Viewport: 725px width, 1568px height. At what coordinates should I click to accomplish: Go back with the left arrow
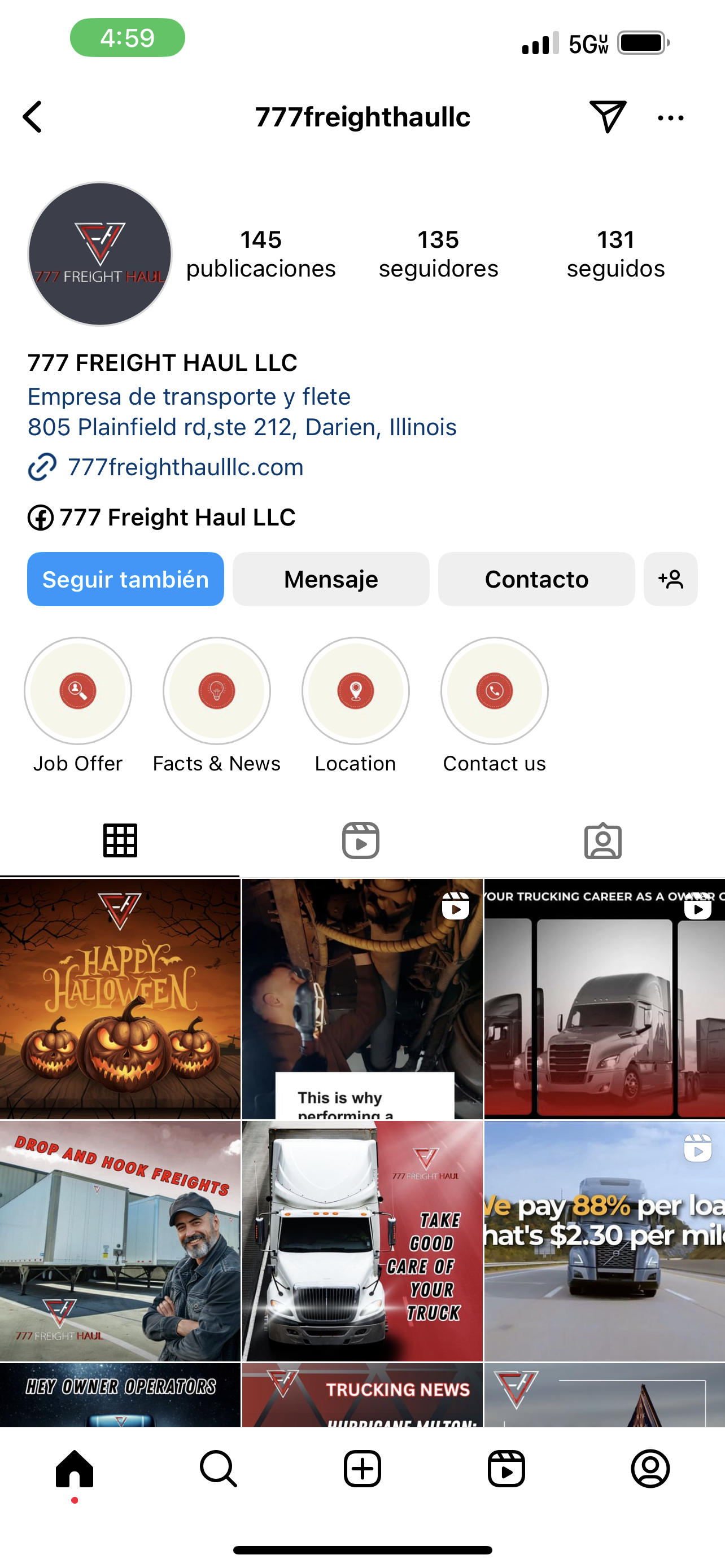(x=32, y=117)
